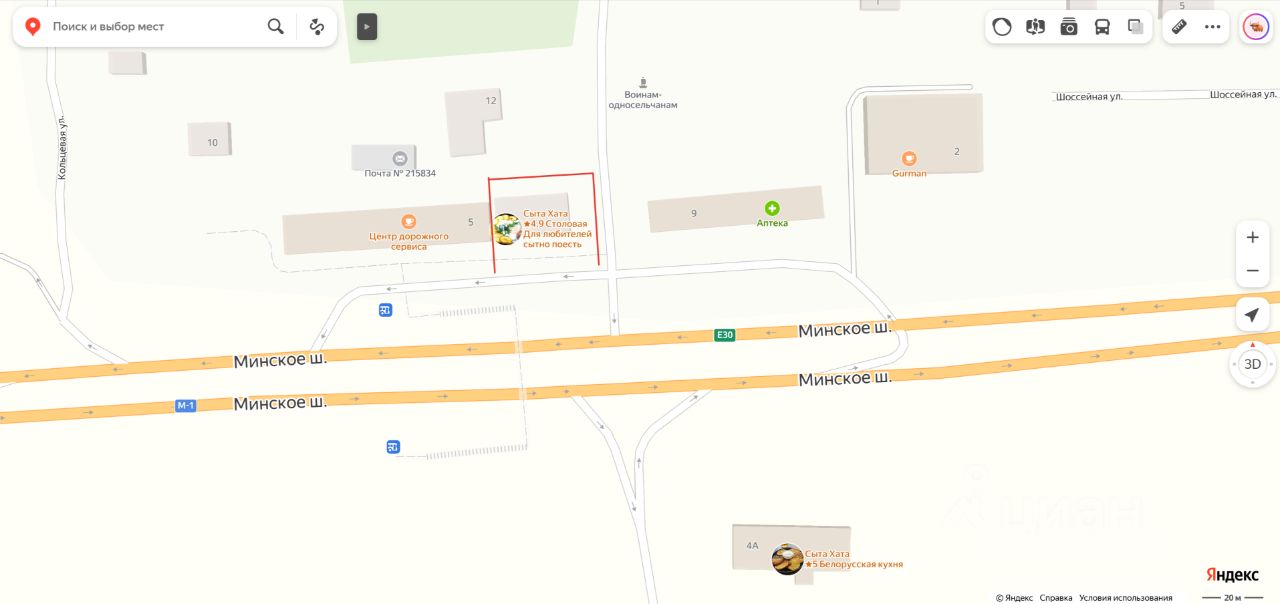Open the Аптека pharmacy marker
This screenshot has height=604, width=1280.
772,209
